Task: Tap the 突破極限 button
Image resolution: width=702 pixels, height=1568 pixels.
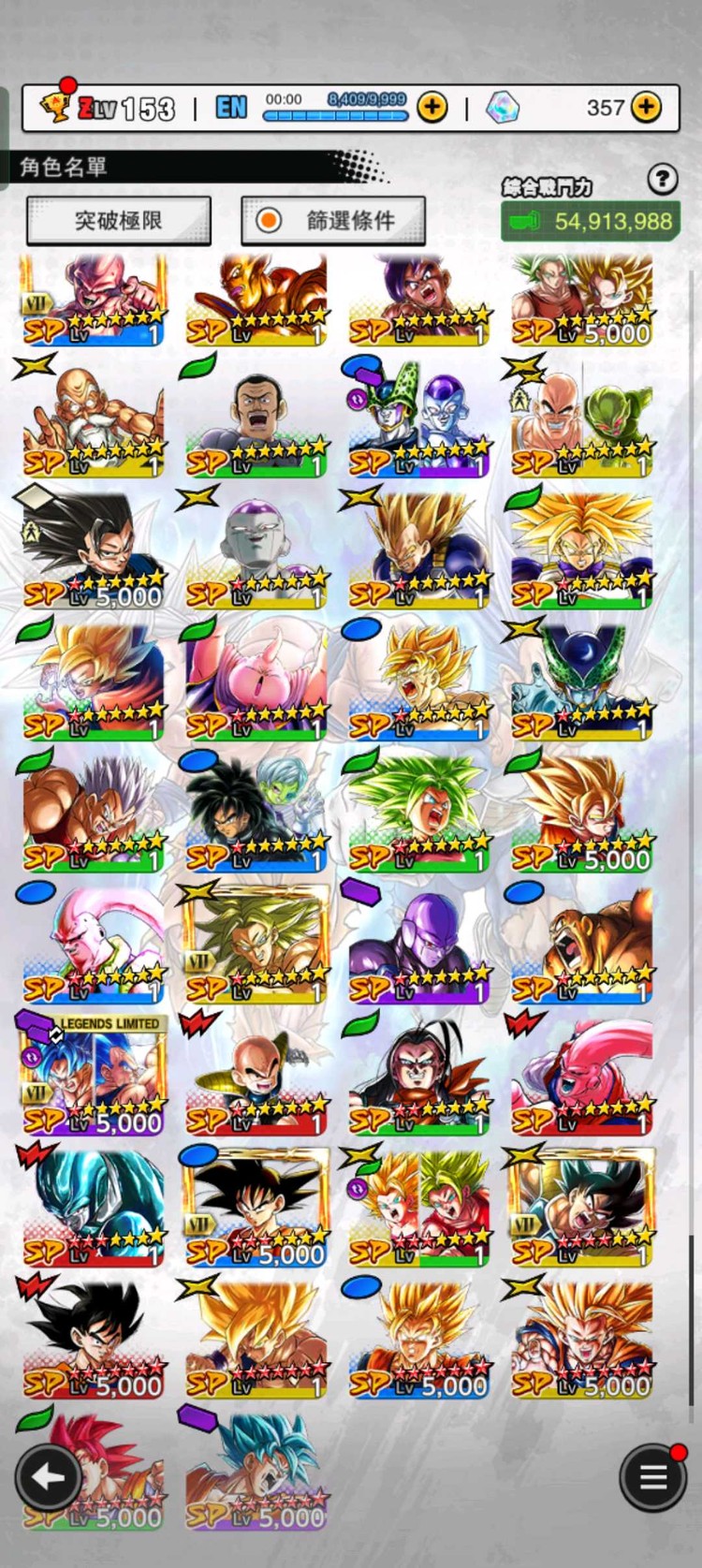Action: [x=118, y=221]
